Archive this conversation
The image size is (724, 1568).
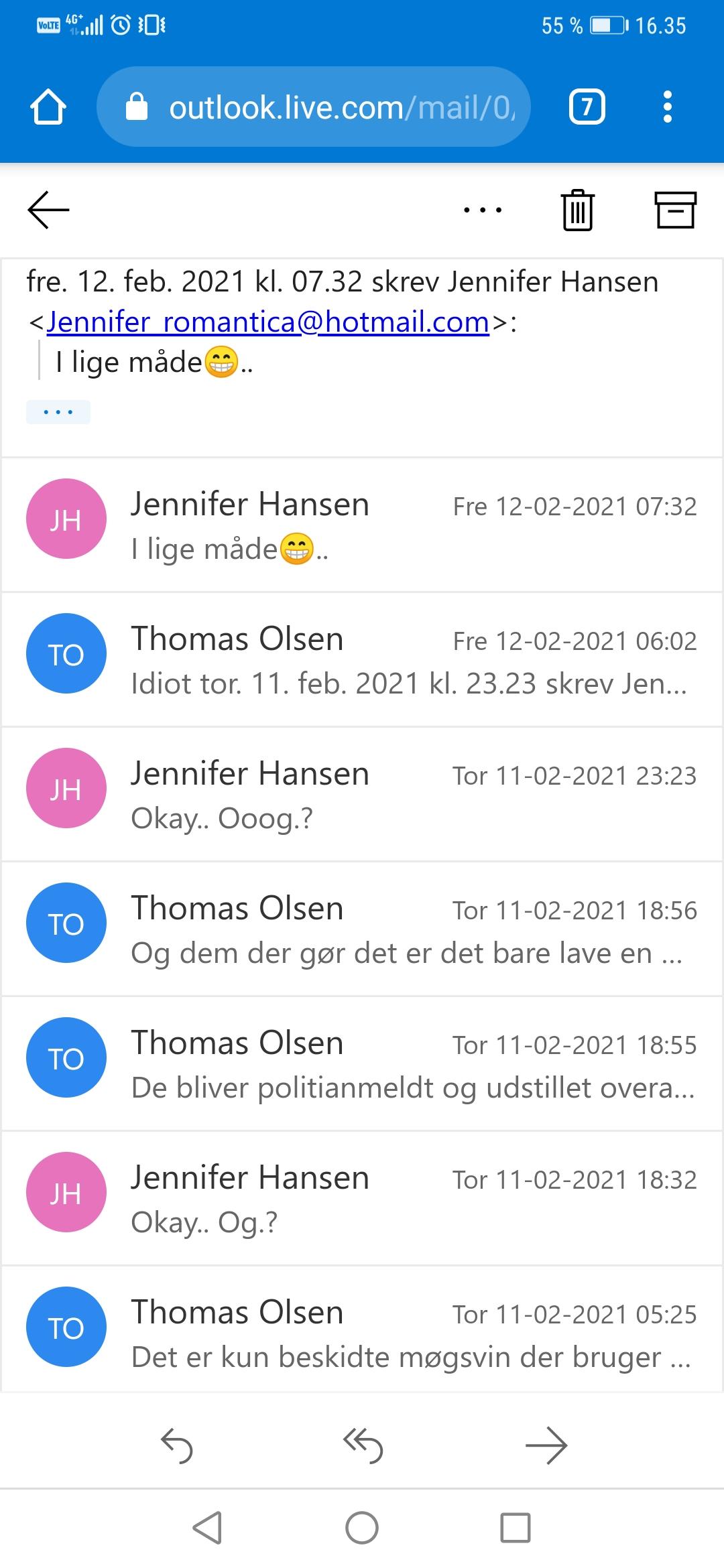click(675, 210)
